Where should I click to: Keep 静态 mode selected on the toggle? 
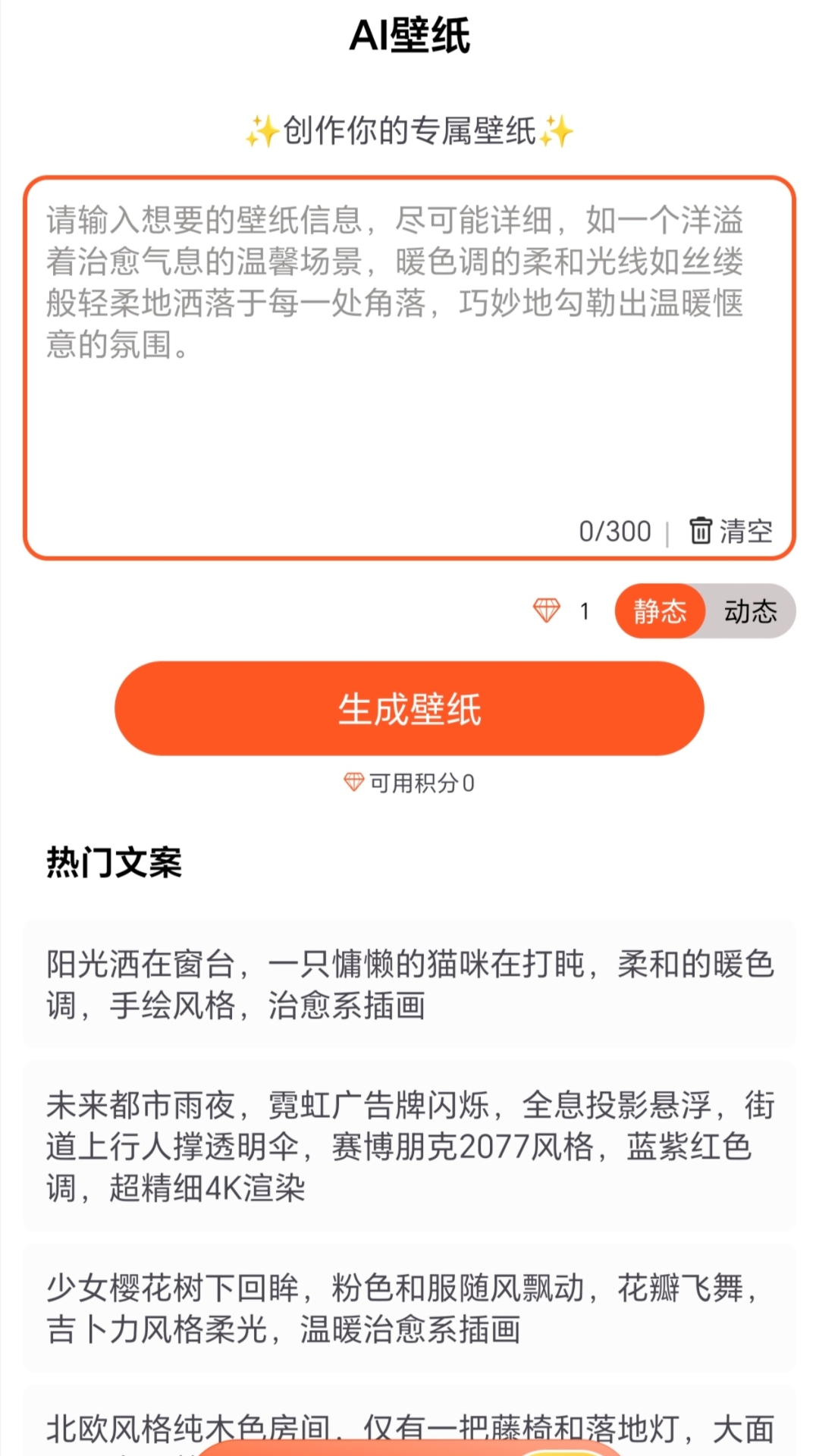click(659, 612)
